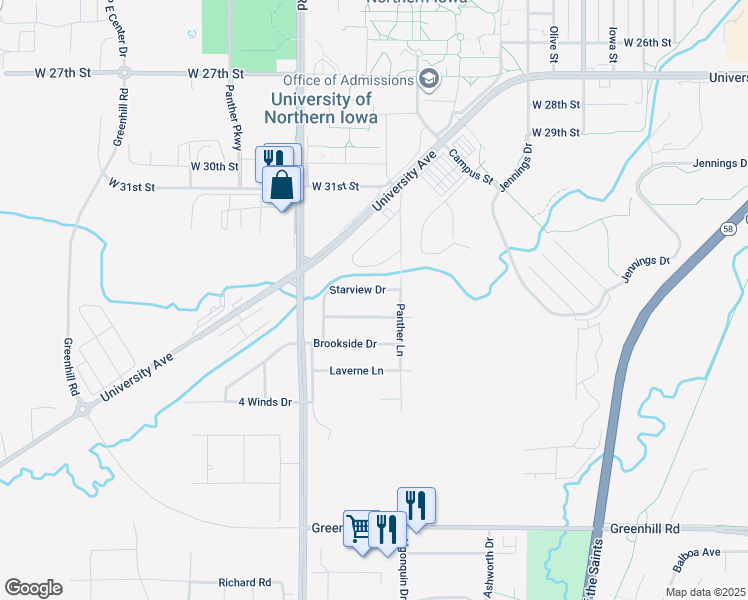Image resolution: width=748 pixels, height=600 pixels.
Task: Open the restaurant marker touching the shopping cart
Action: point(389,530)
